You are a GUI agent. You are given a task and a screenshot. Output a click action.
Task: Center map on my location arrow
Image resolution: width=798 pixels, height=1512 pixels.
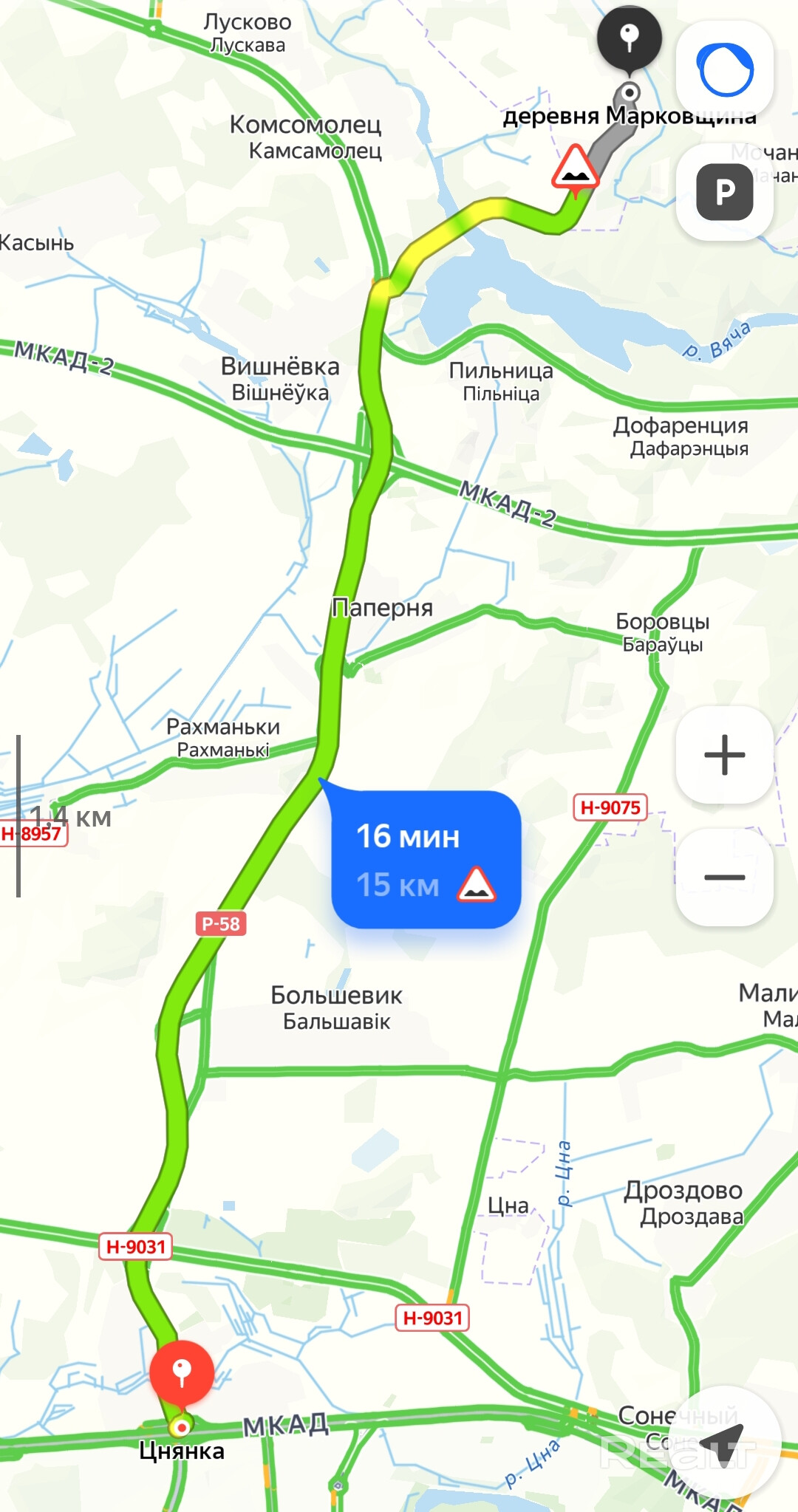[725, 1442]
